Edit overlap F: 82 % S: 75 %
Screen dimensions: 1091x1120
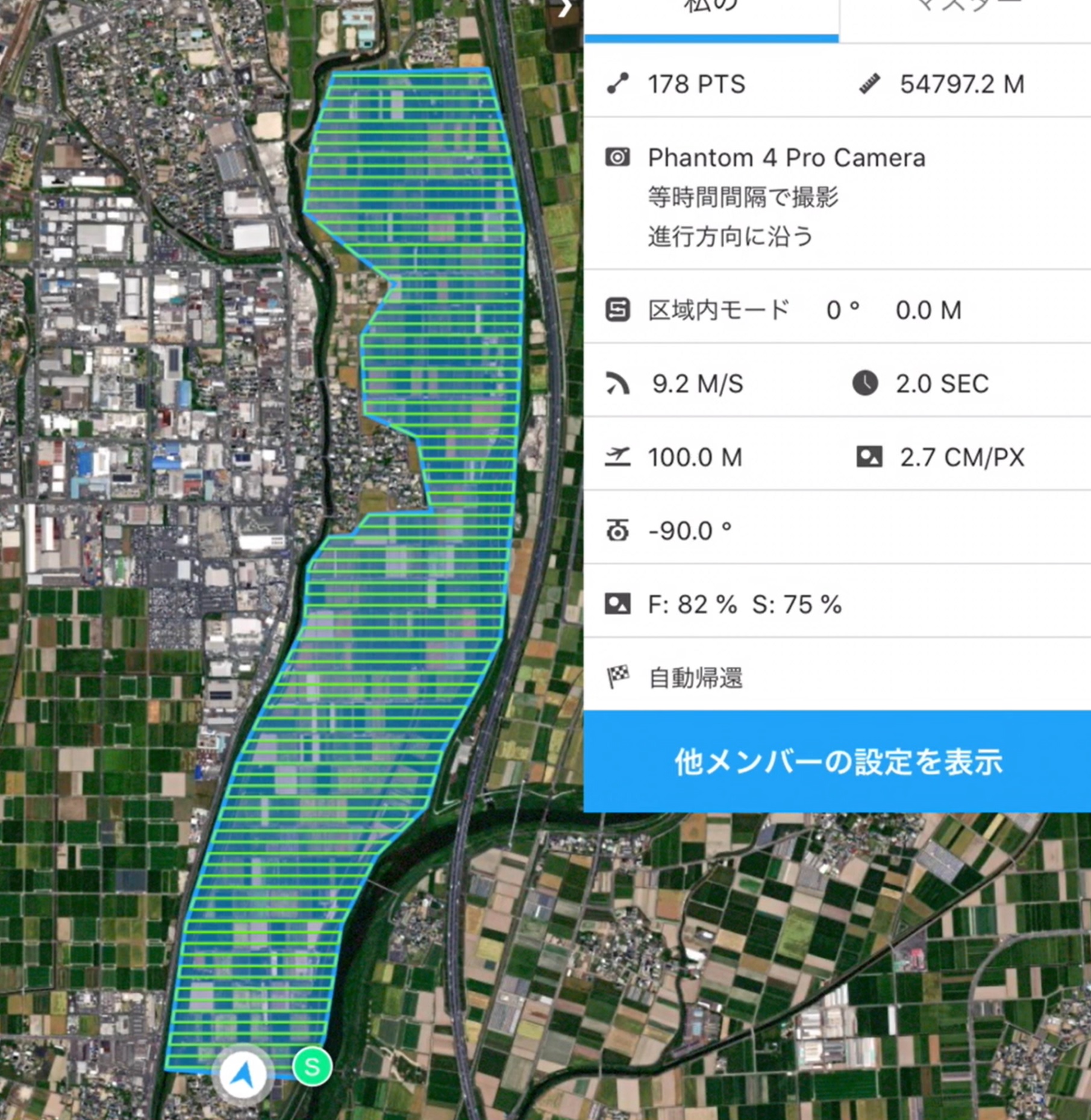[x=744, y=604]
